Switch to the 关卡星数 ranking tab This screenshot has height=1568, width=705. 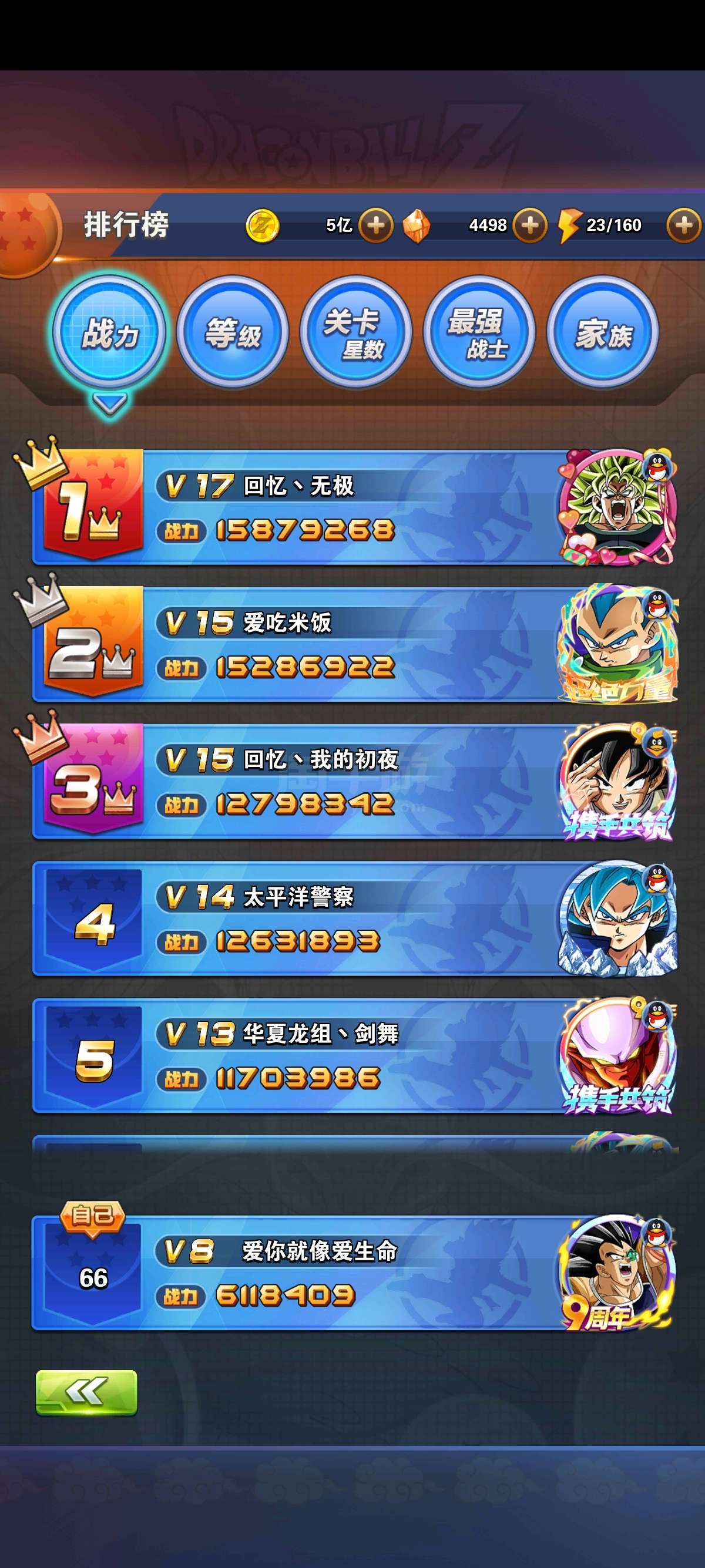tap(355, 334)
